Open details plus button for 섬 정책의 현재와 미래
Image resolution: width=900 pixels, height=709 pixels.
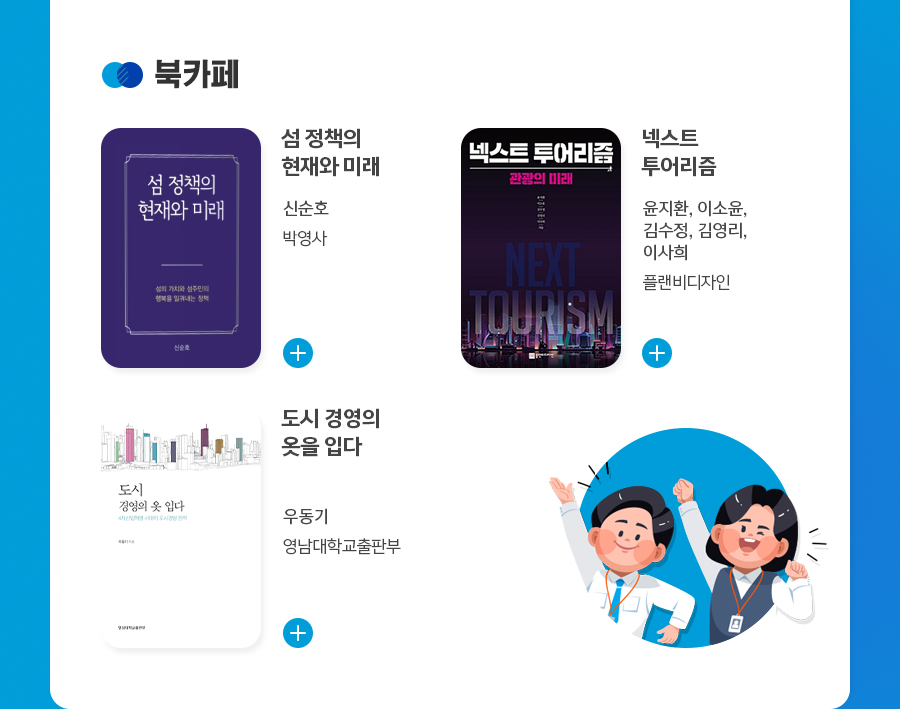(x=298, y=353)
